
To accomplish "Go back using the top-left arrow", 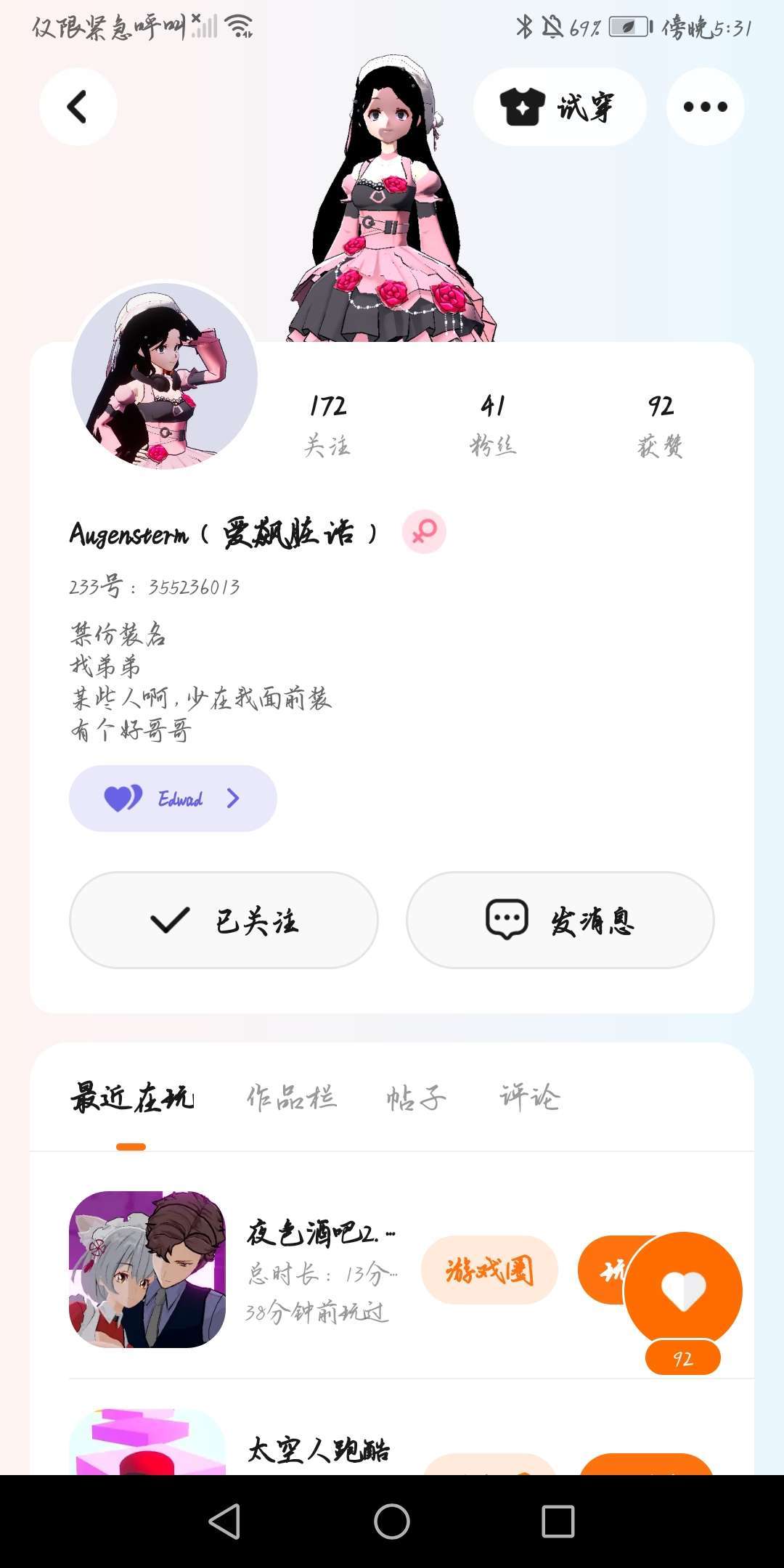I will click(78, 107).
